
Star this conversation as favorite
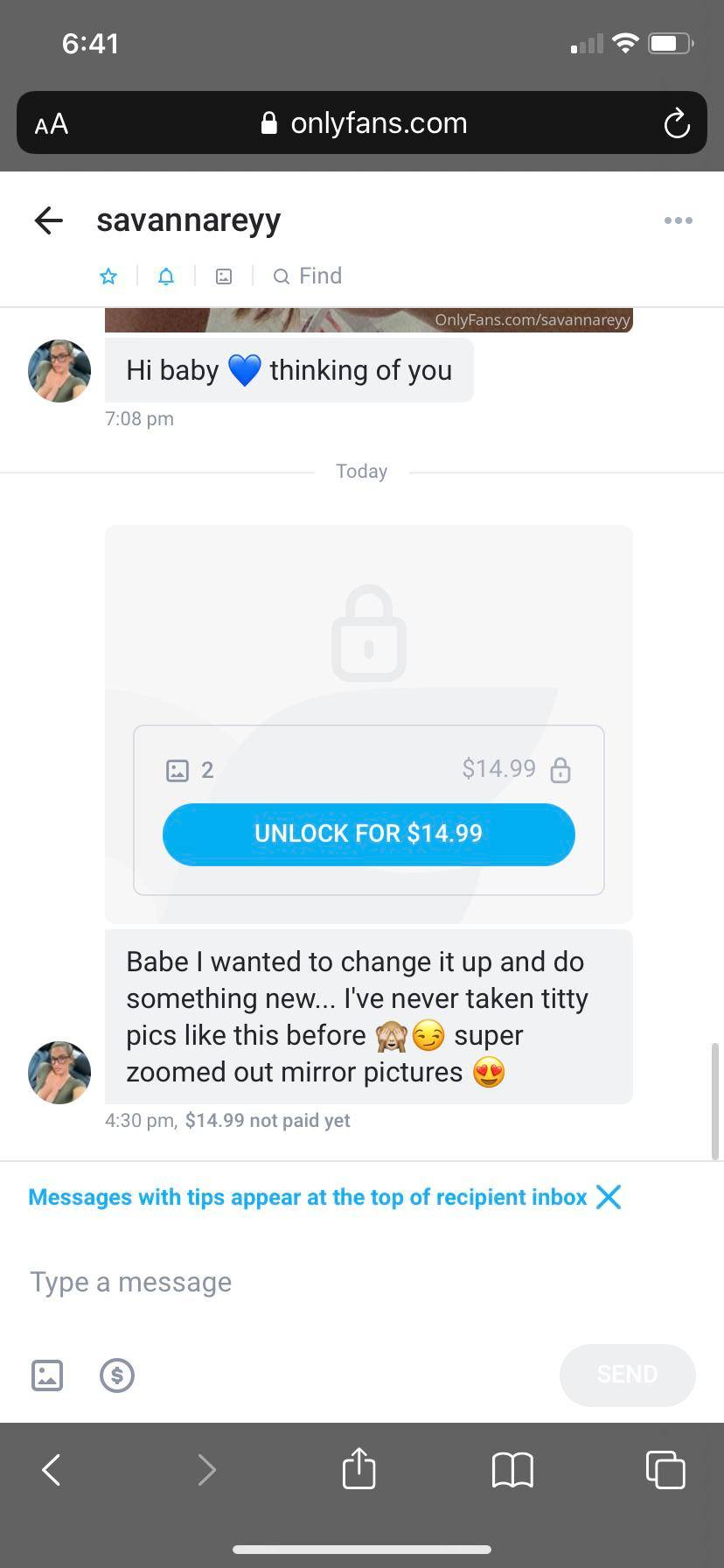pos(108,276)
